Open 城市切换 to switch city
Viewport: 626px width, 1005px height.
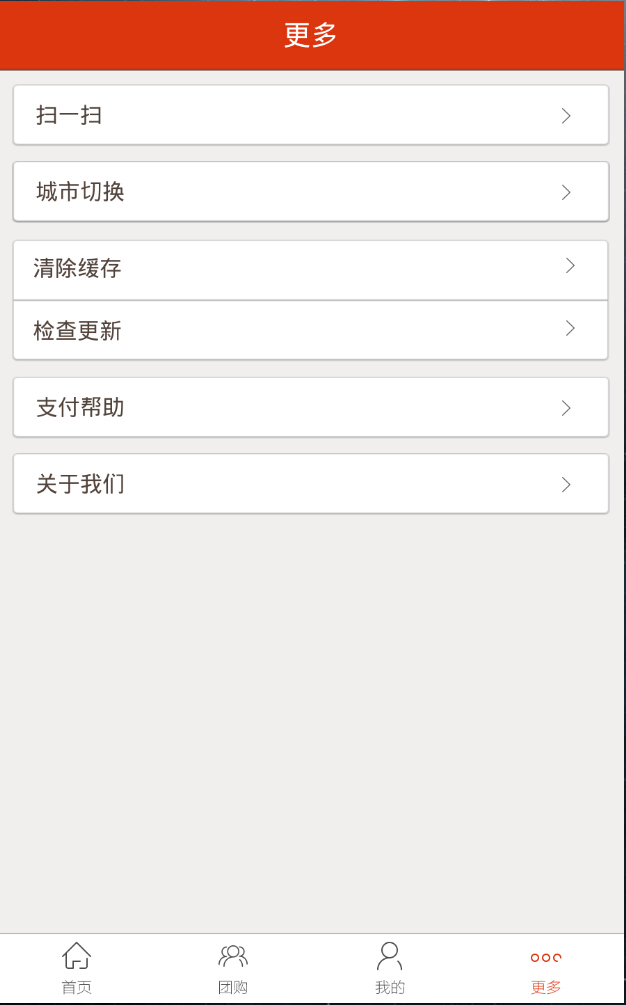point(310,192)
